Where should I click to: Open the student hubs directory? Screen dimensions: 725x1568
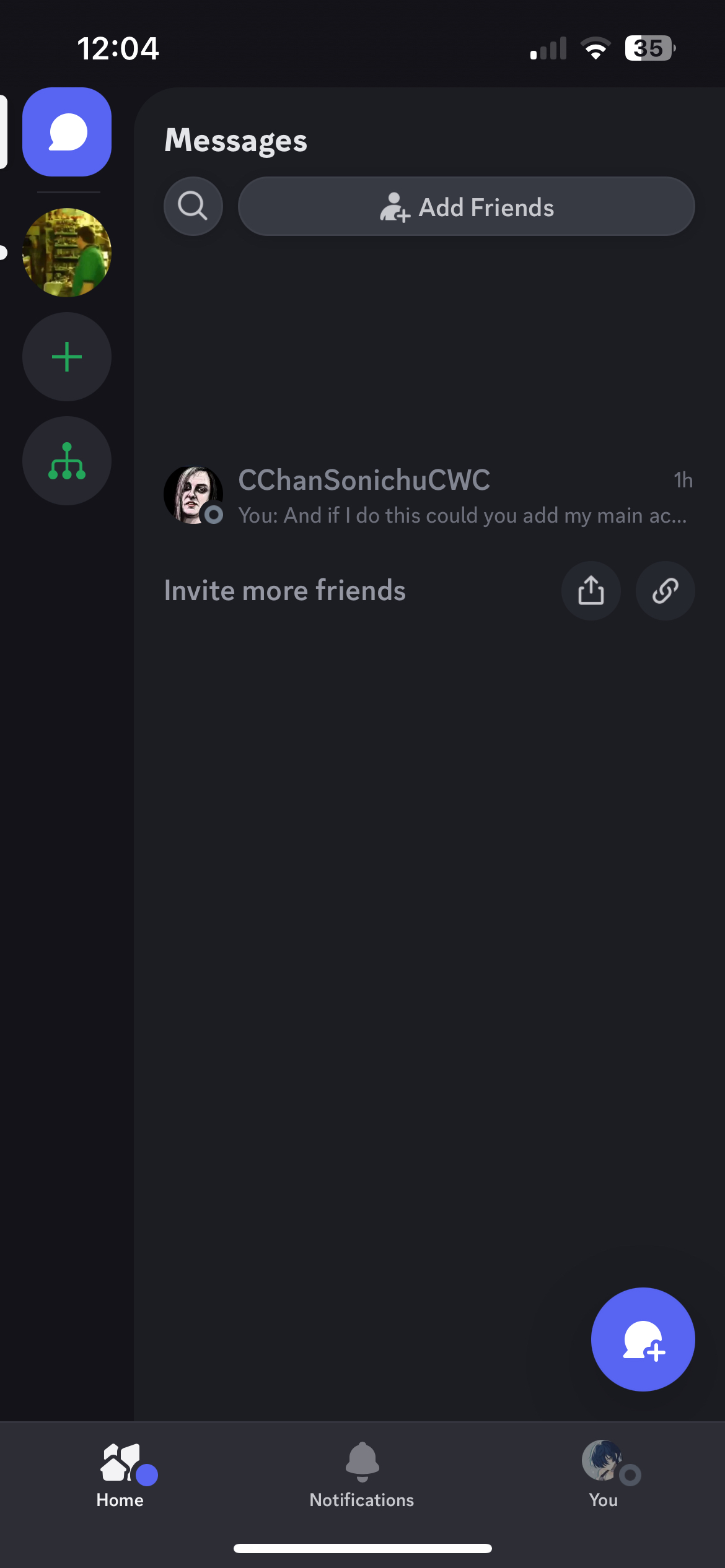[67, 461]
